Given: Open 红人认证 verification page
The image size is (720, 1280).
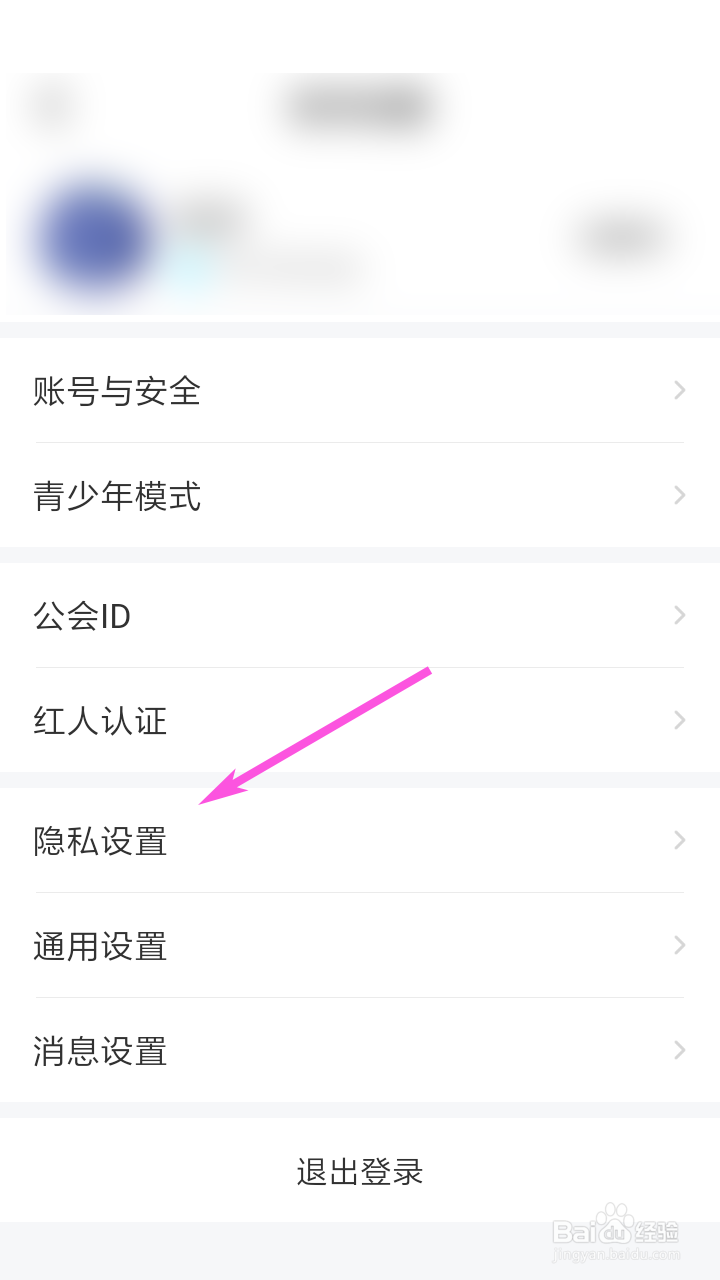Looking at the screenshot, I should [x=102, y=721].
